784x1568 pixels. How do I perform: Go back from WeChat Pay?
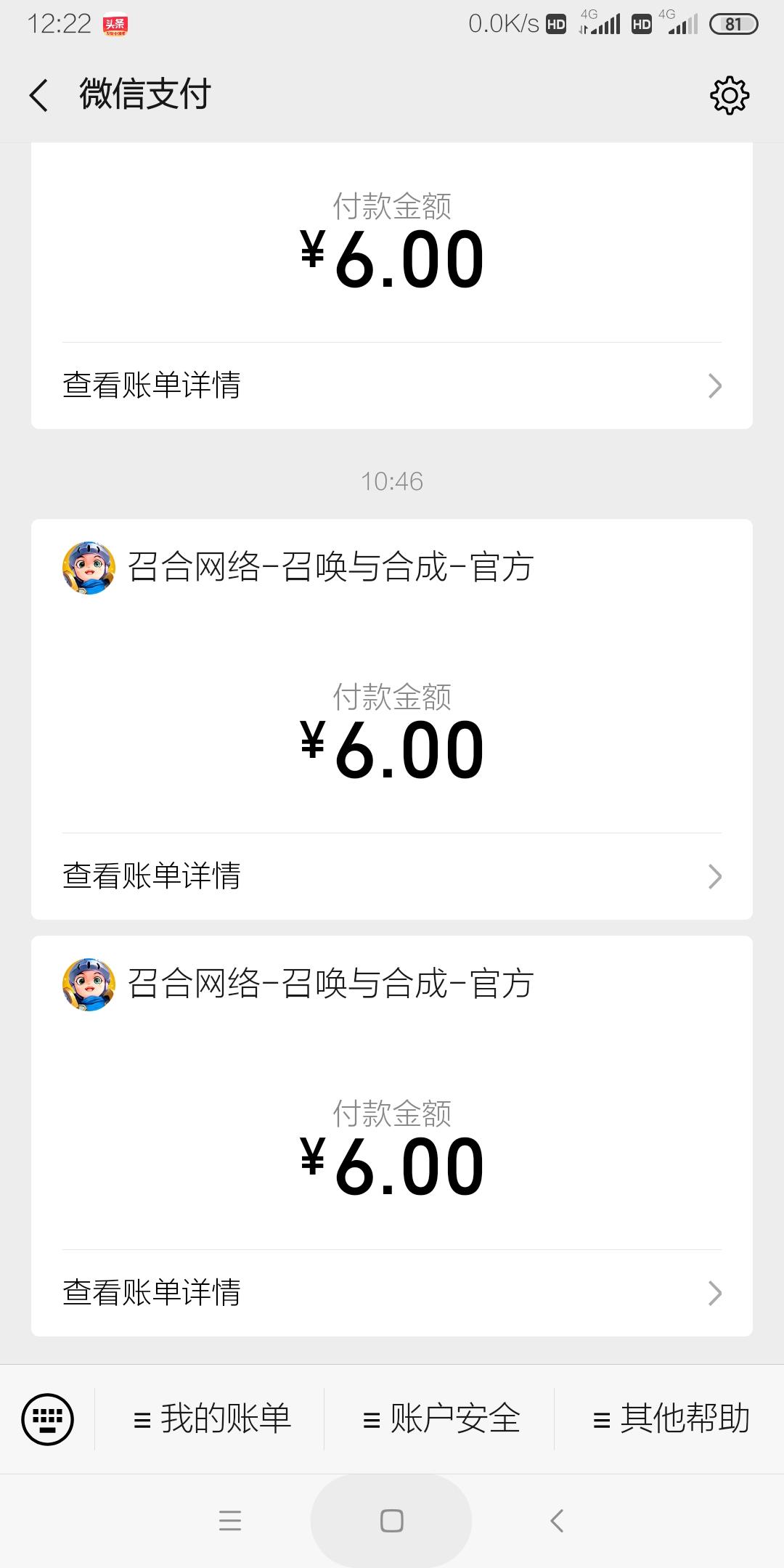pos(39,95)
